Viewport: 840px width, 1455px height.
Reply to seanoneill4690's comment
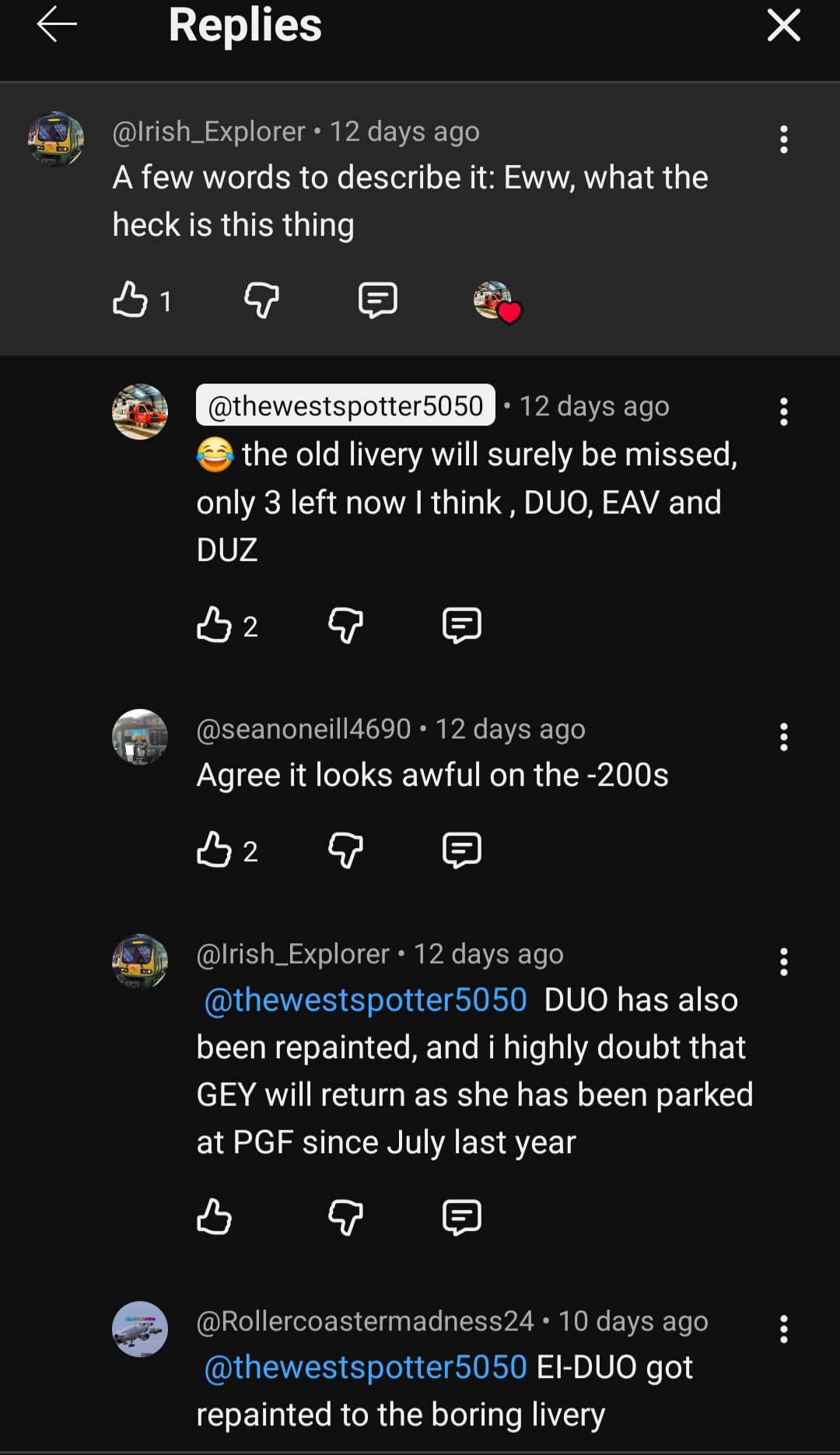pos(462,850)
